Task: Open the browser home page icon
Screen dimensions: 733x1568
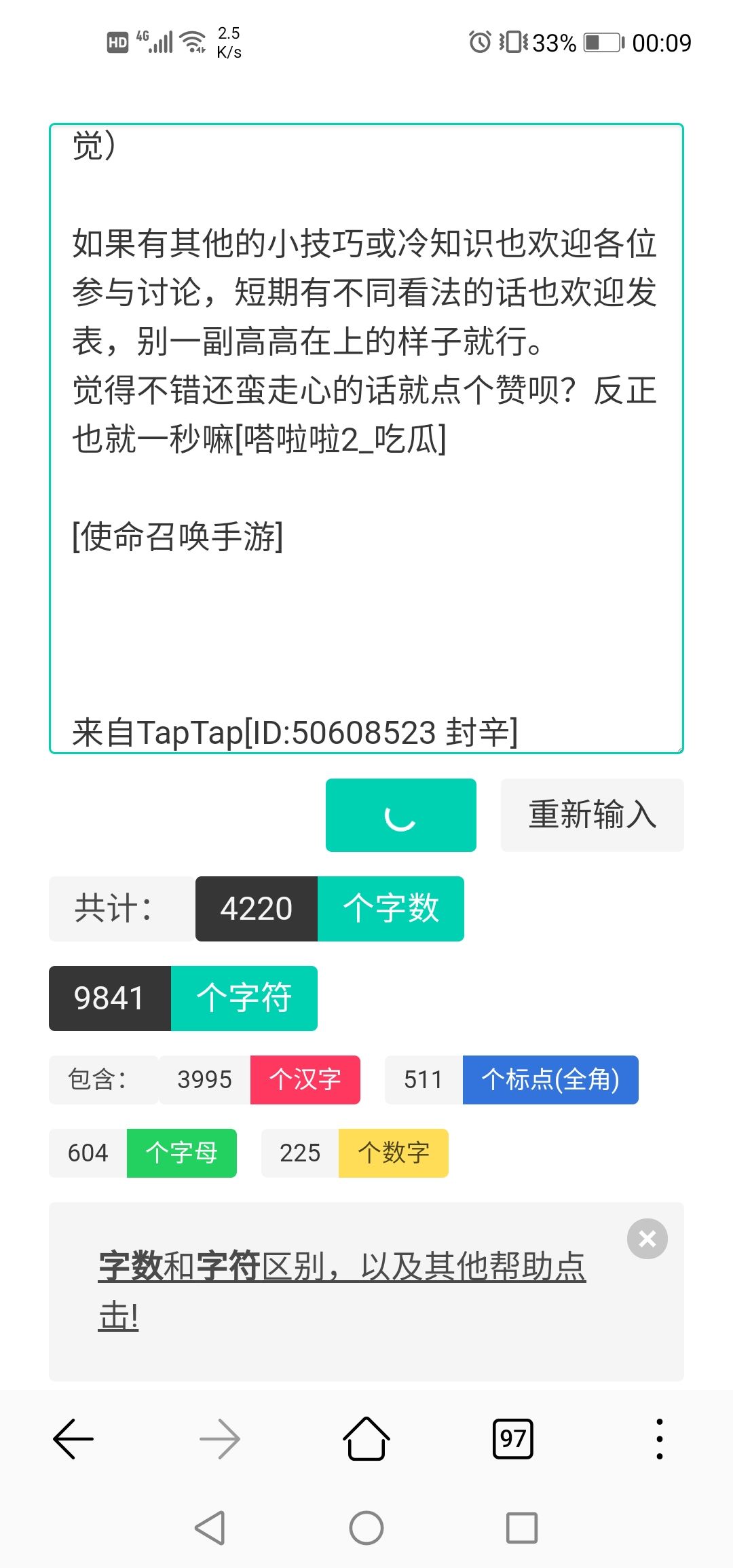Action: pyautogui.click(x=366, y=1438)
